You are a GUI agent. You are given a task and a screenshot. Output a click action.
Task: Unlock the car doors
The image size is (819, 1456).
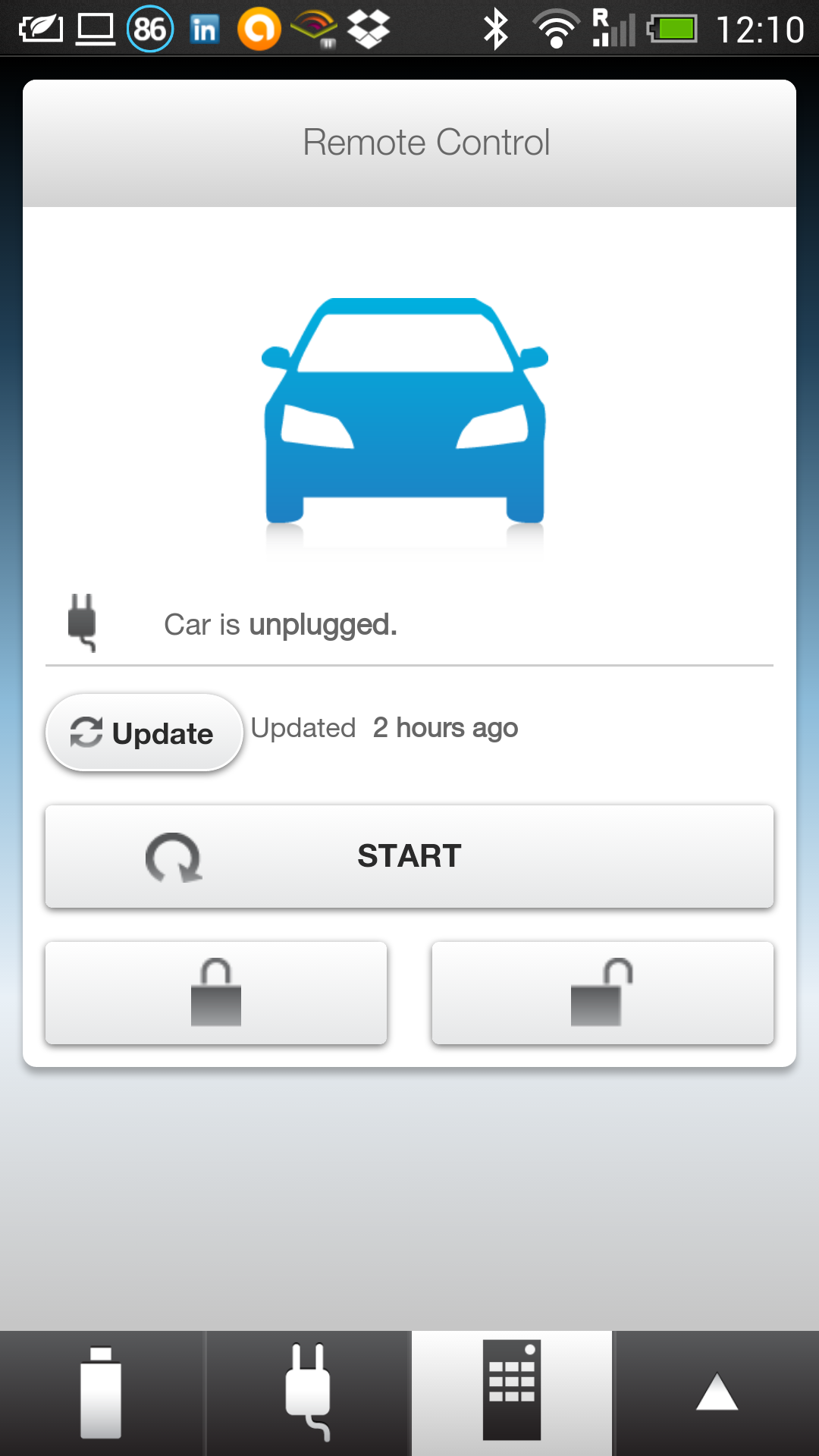click(x=602, y=993)
